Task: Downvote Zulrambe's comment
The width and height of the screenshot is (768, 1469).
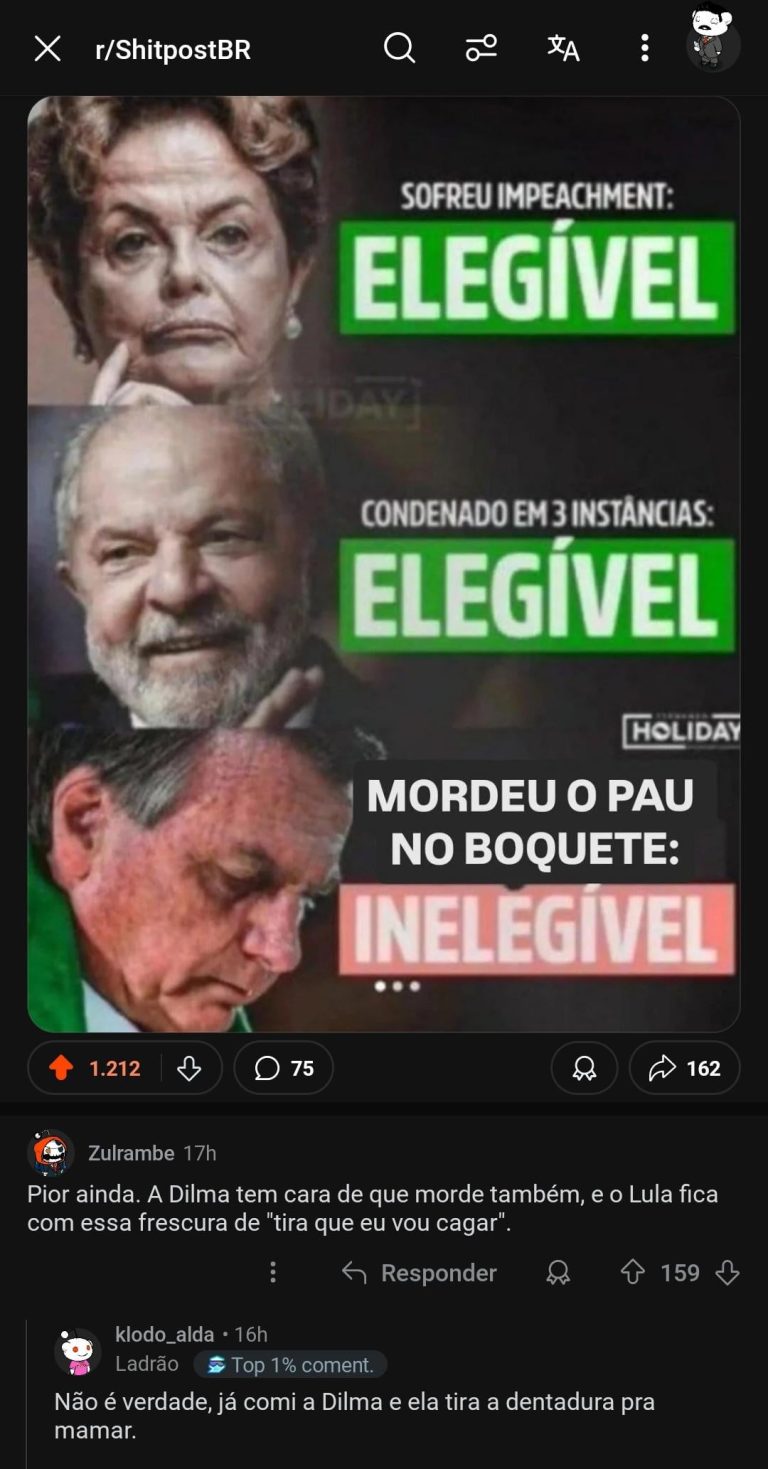Action: (728, 1272)
